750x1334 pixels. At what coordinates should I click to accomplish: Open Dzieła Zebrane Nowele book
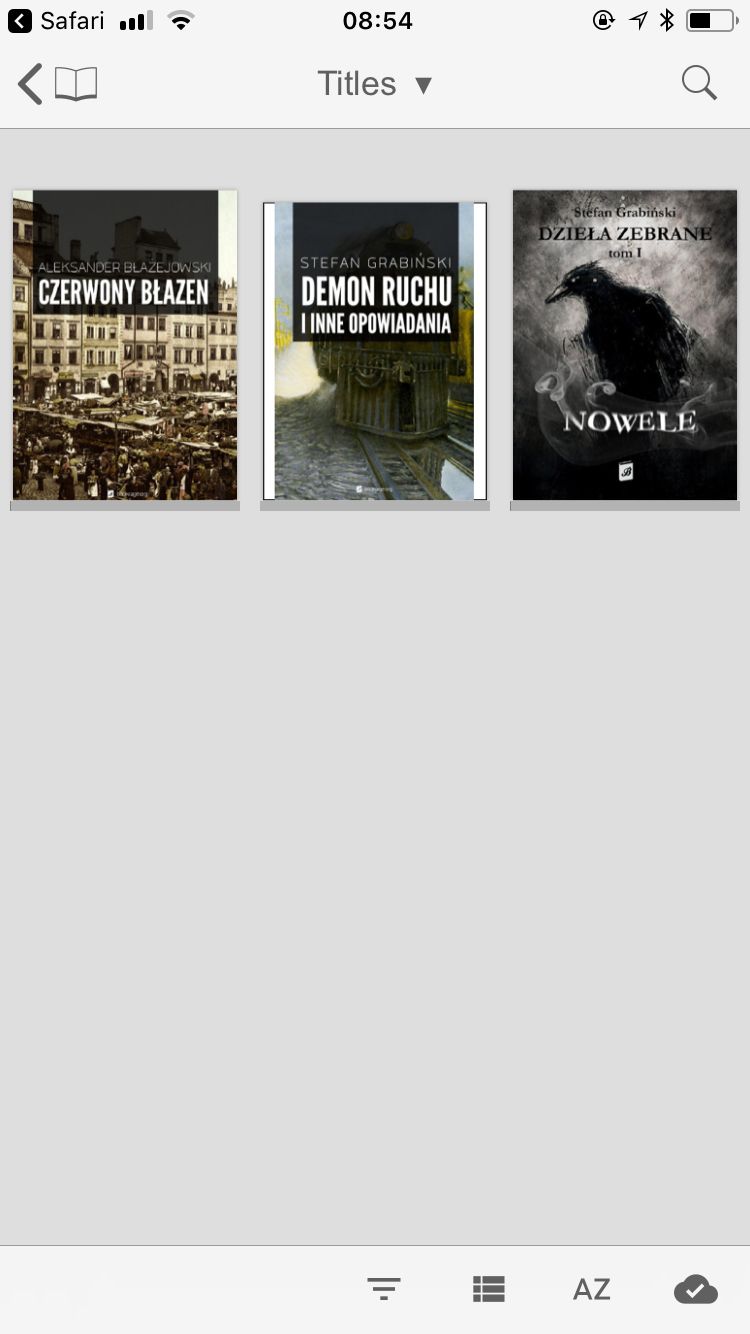(625, 345)
